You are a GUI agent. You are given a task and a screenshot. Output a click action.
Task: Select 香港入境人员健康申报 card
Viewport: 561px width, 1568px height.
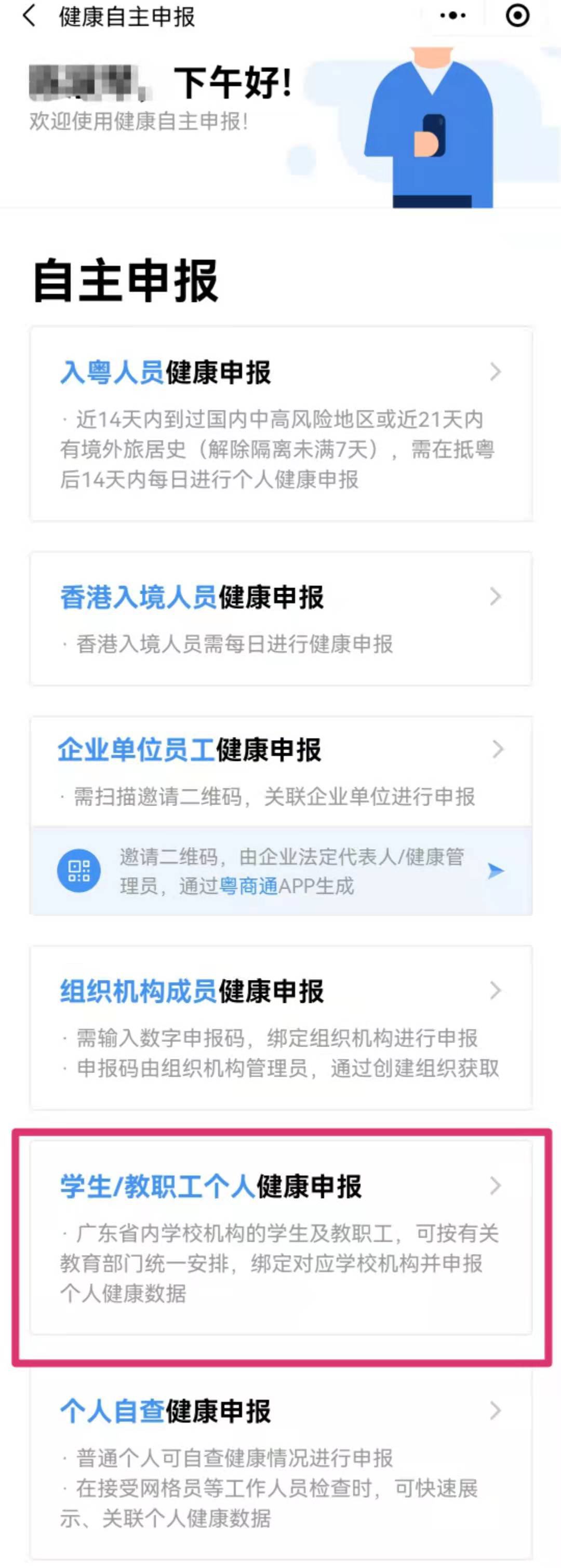281,619
